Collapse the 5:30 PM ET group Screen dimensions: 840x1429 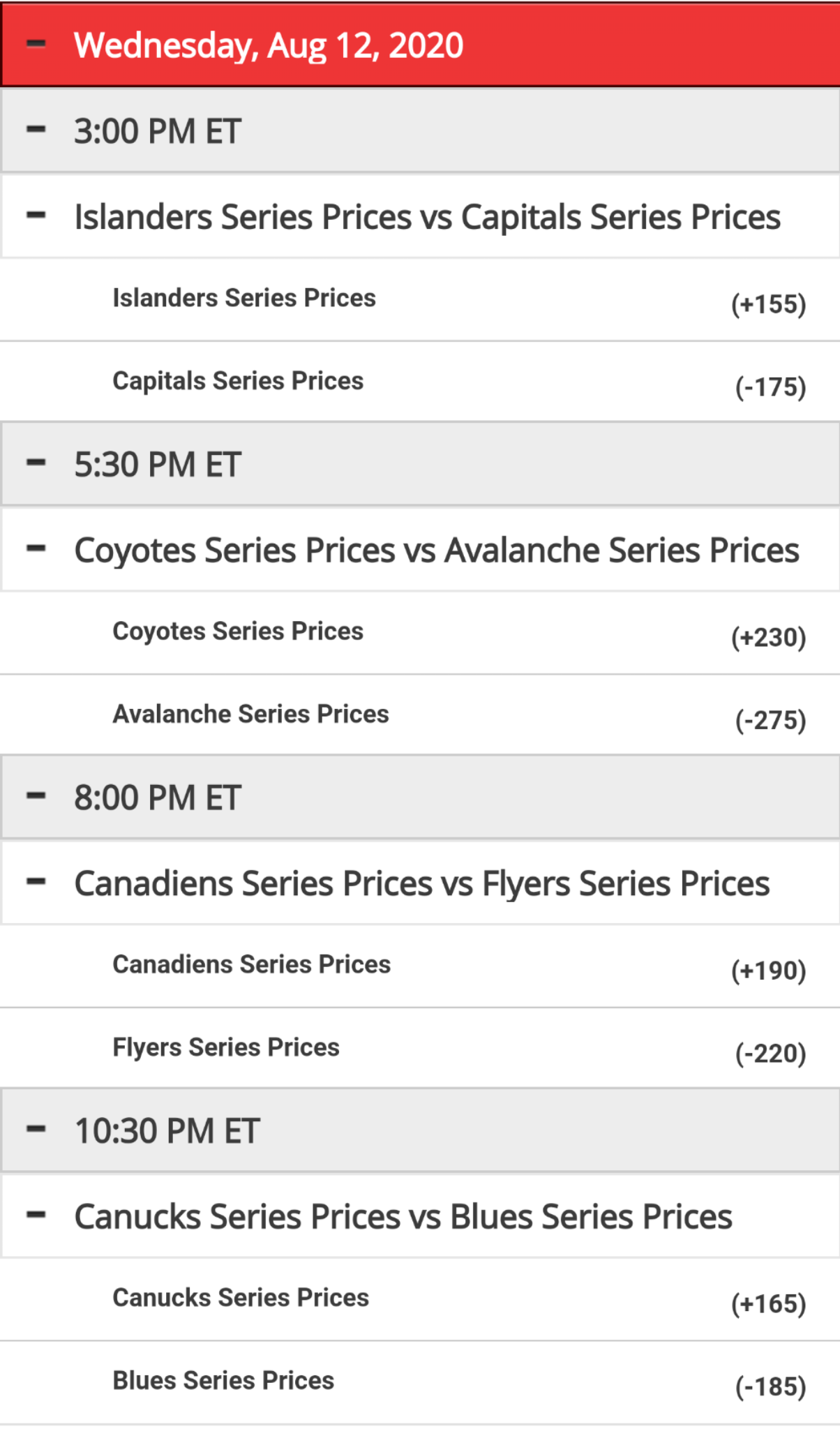coord(420,463)
